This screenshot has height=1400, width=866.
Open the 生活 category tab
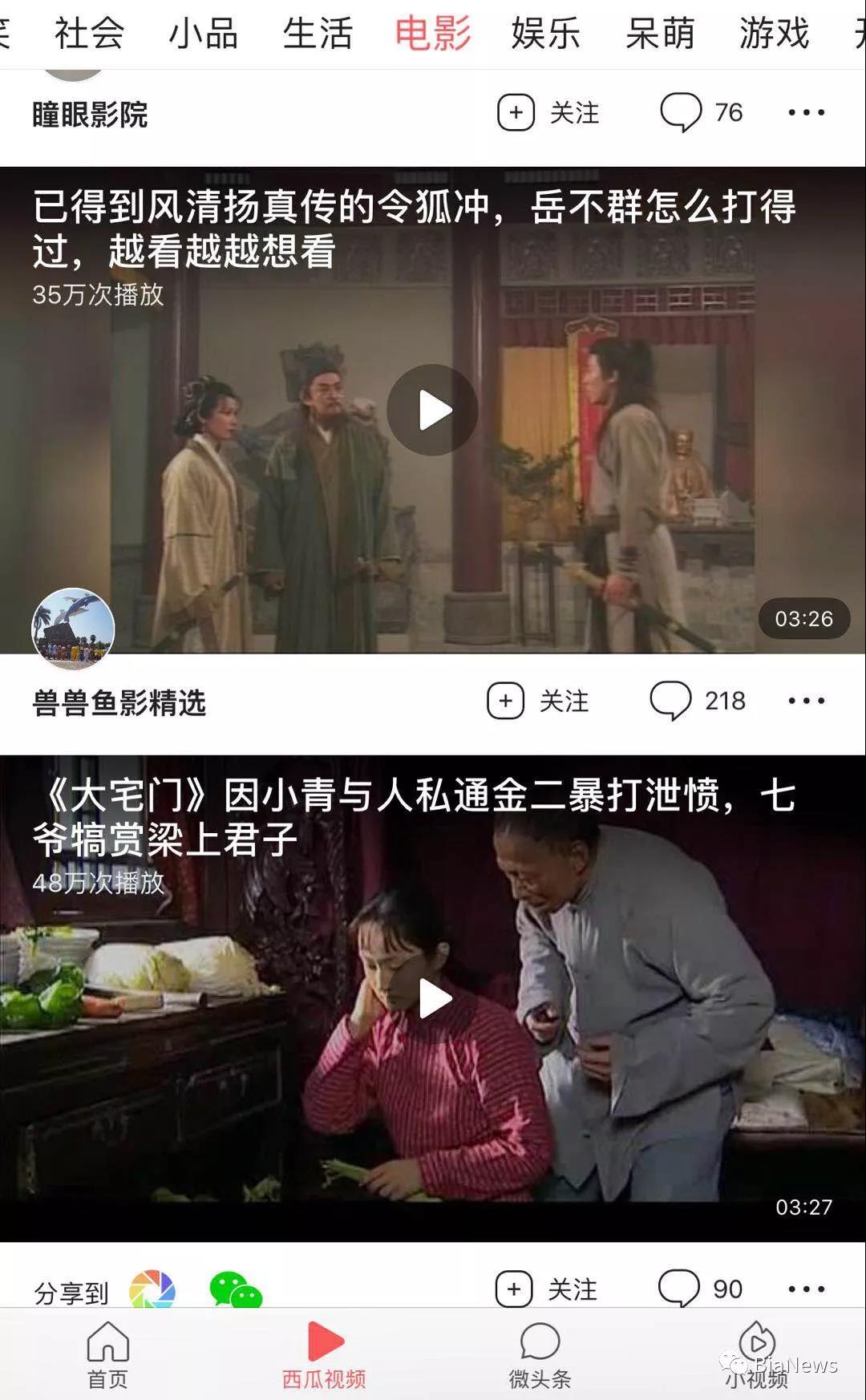(318, 34)
